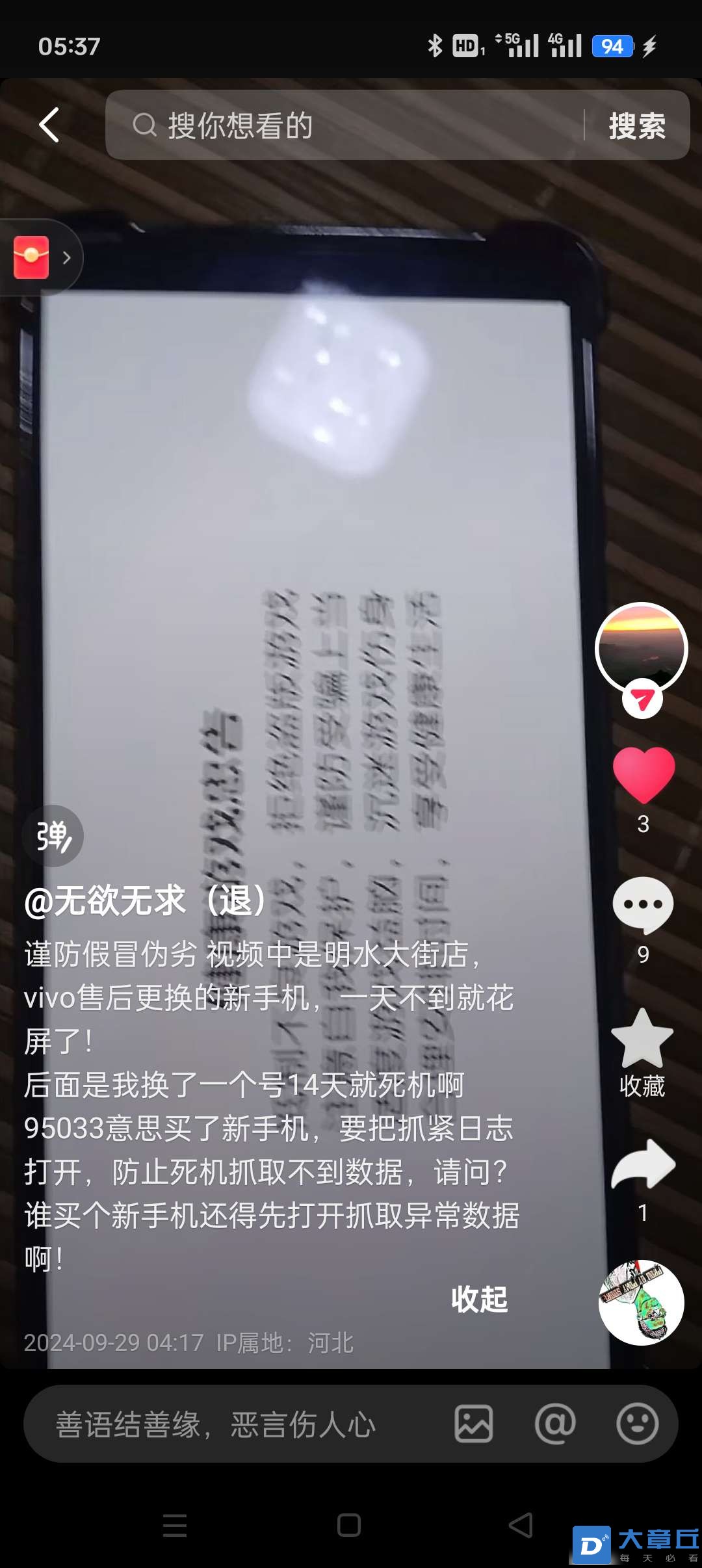
Task: Go back using the top-left arrow
Action: coord(49,125)
